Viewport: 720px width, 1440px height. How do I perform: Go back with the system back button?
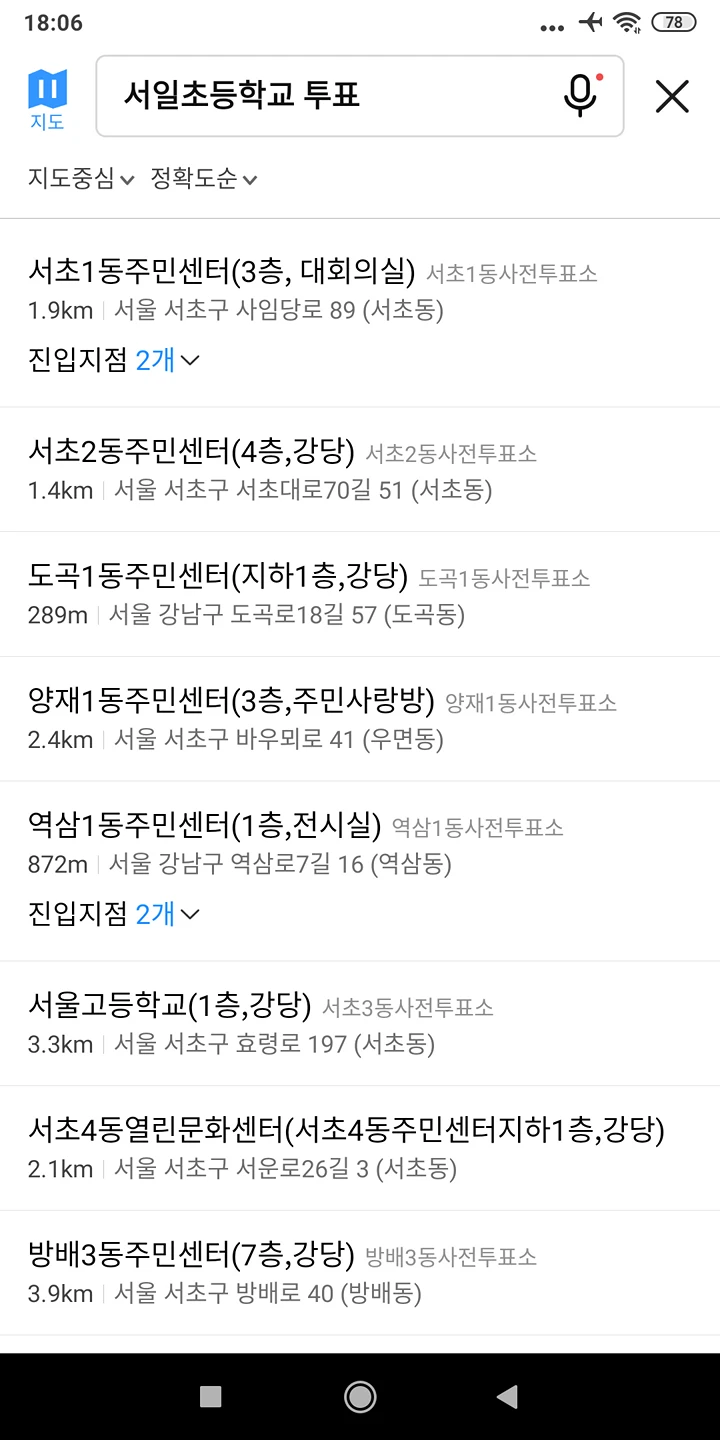pos(508,1397)
